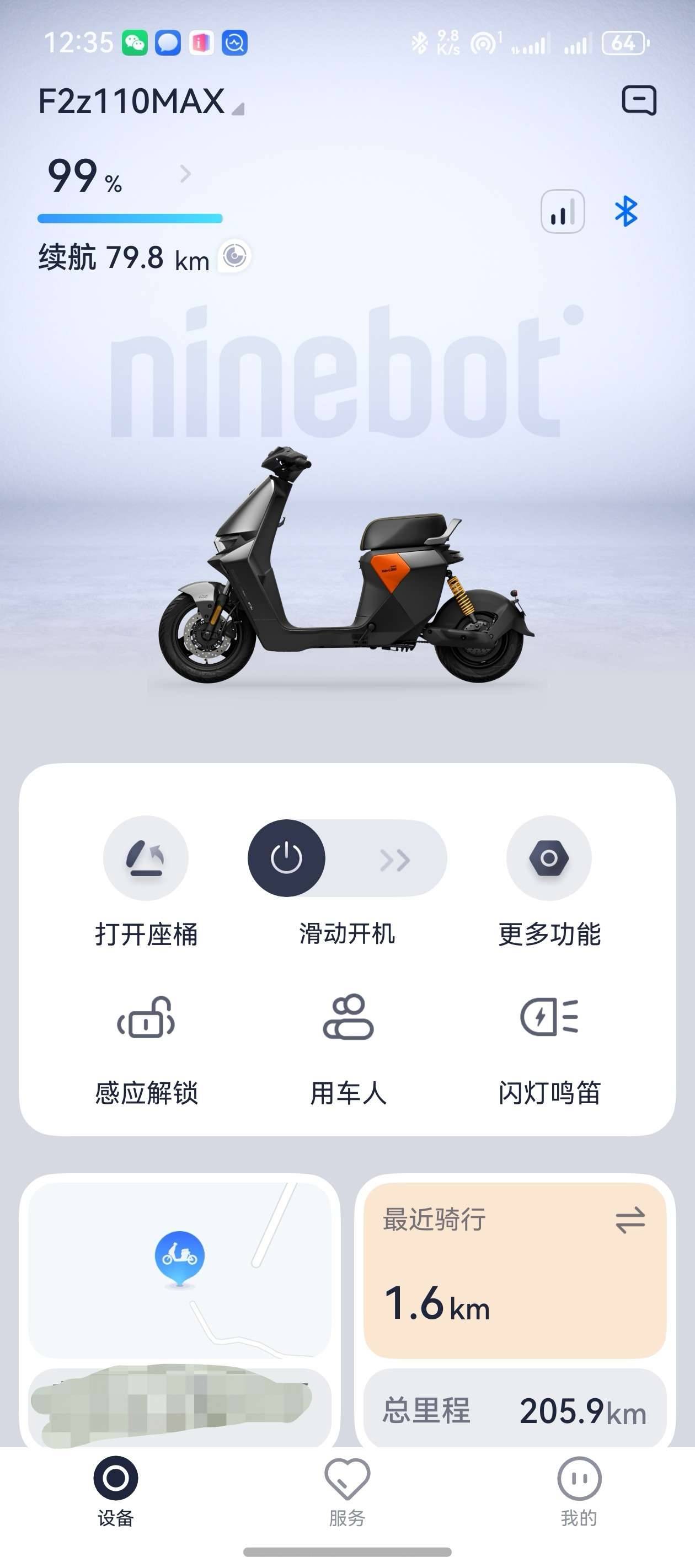The height and width of the screenshot is (1568, 695).
Task: Open the F2z110MAX vehicle switcher dropdown
Action: pos(141,101)
